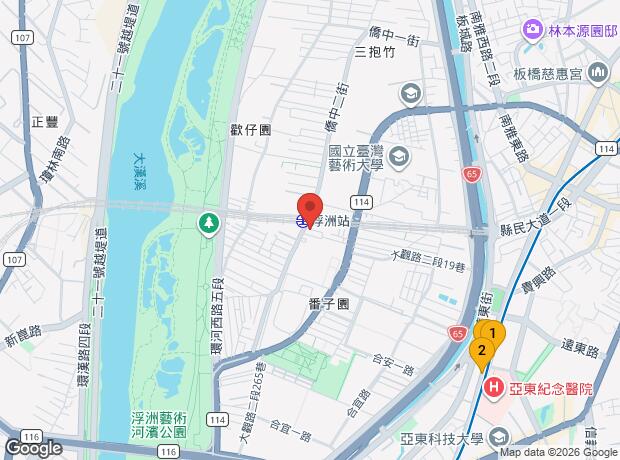
Task: Tap the 亞東科技大學 school icon
Action: coord(500,439)
